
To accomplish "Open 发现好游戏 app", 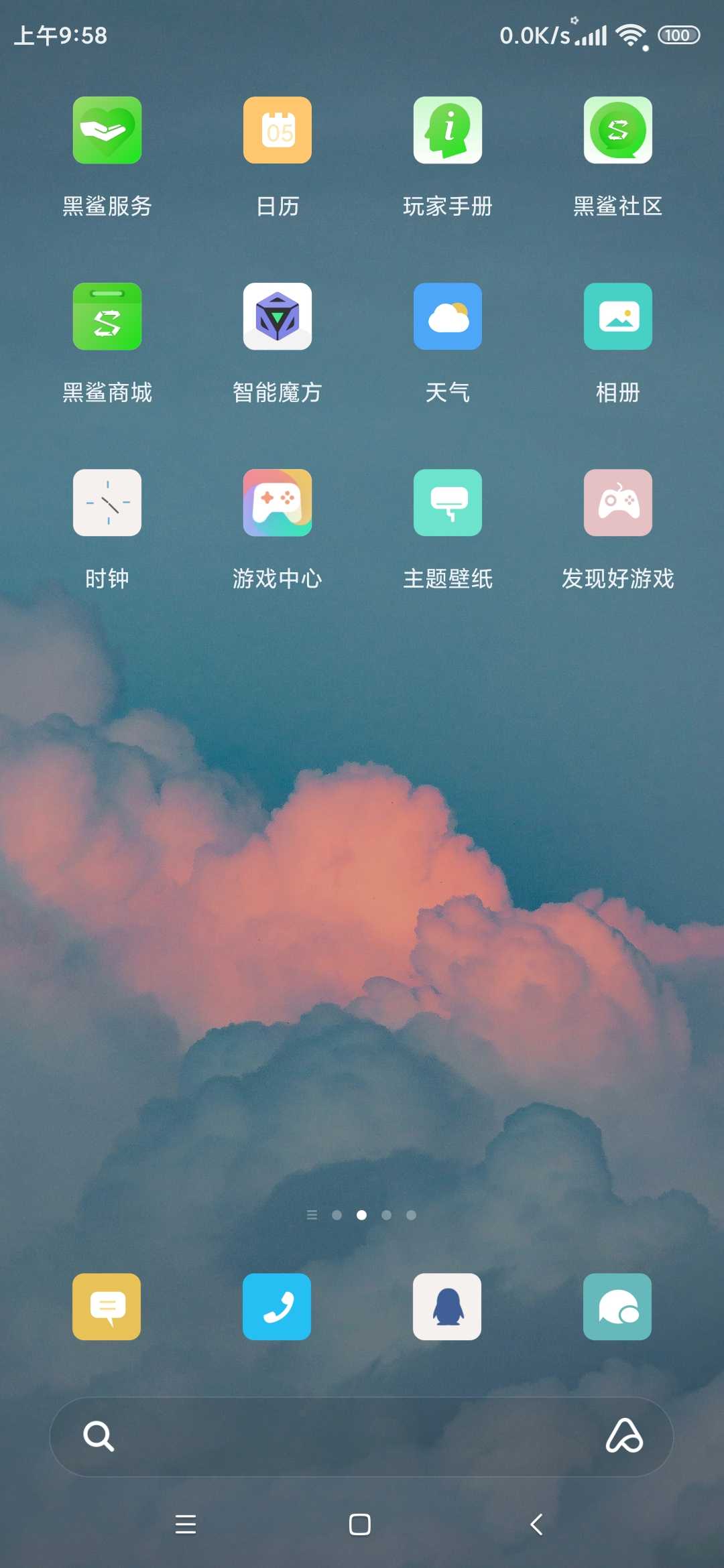I will [x=618, y=503].
